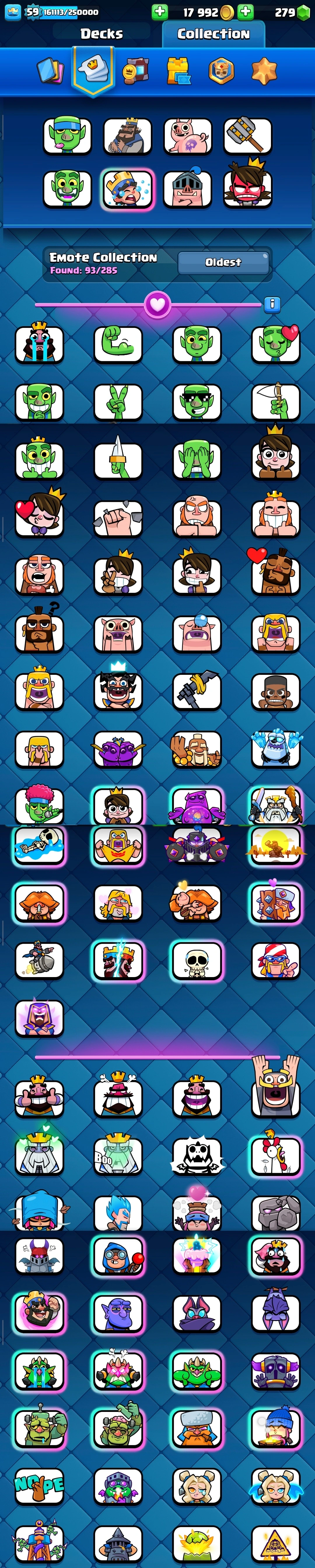Buy gems with the green plus button
The image size is (315, 1568).
(x=246, y=12)
